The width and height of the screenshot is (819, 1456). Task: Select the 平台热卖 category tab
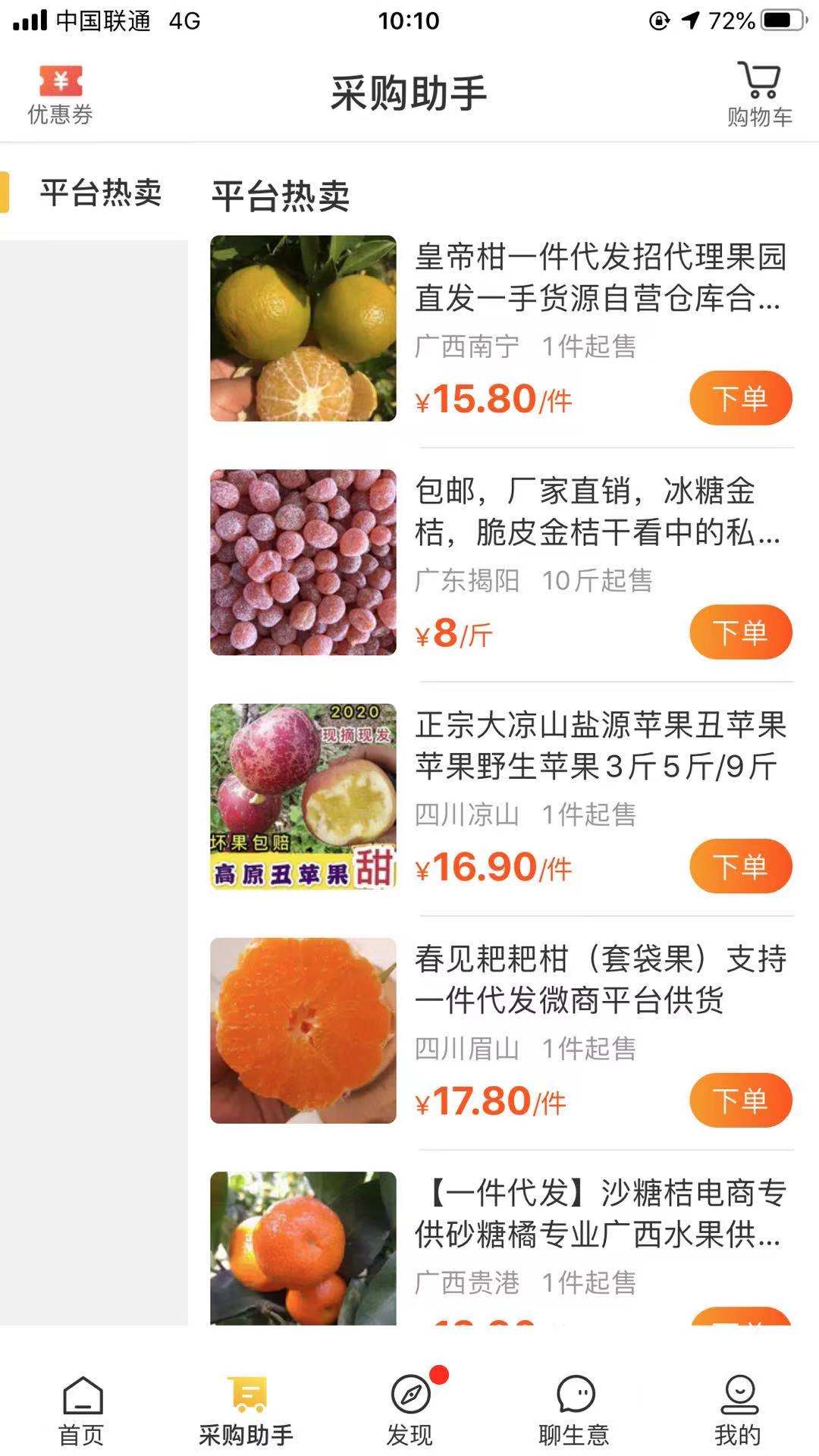coord(100,193)
